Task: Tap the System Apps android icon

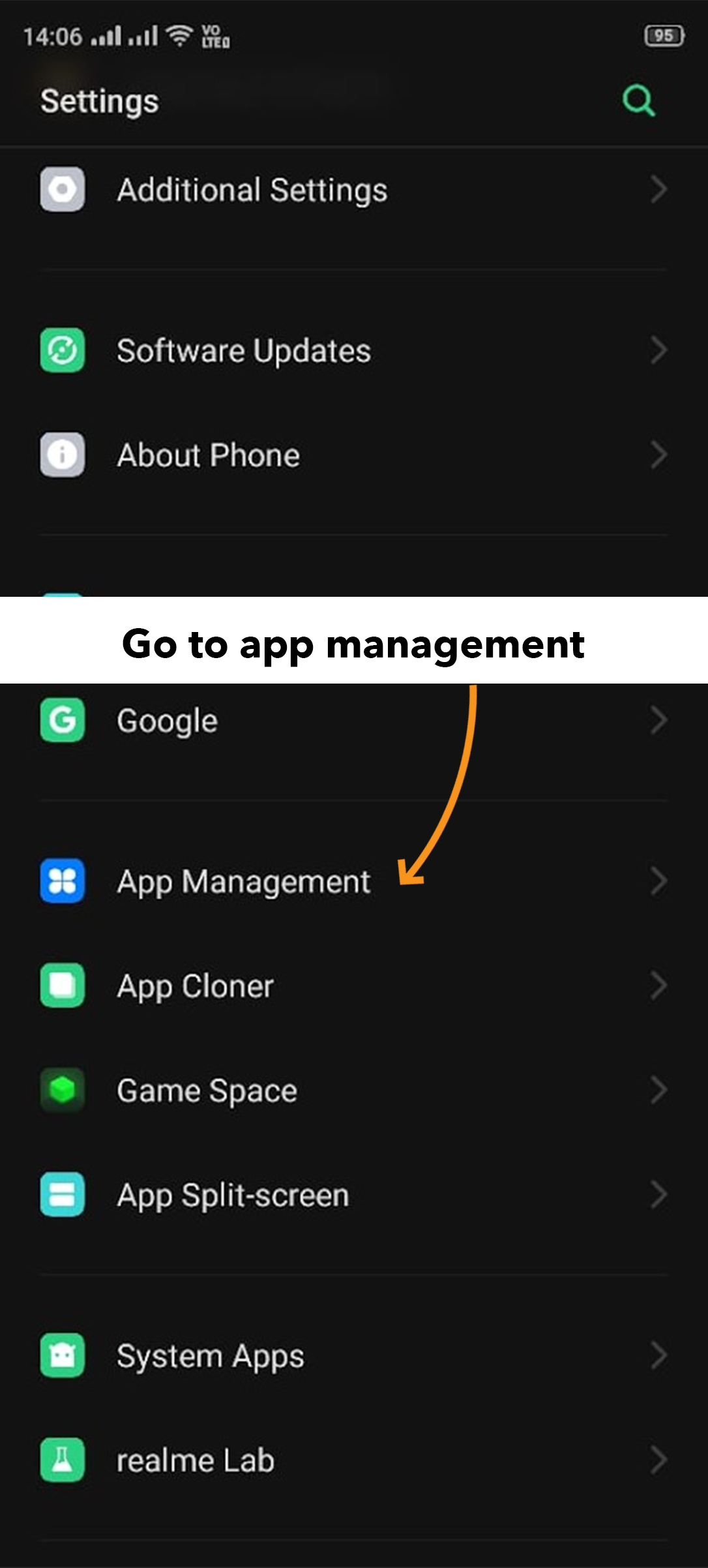Action: click(x=61, y=1357)
